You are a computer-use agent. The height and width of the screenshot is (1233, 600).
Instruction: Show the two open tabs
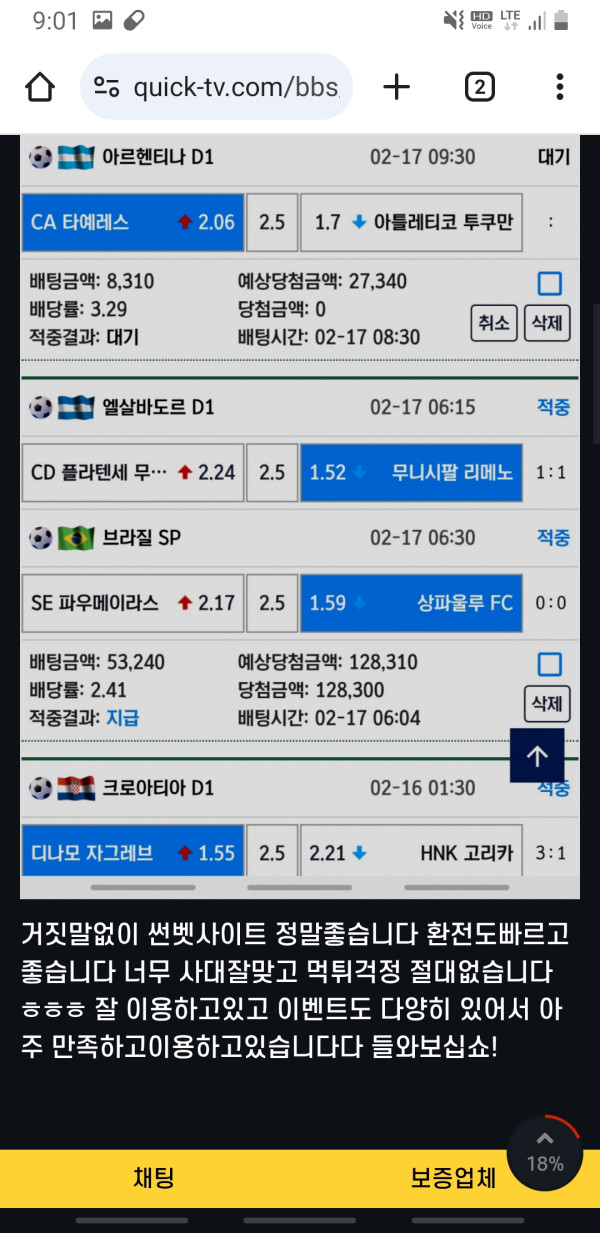pyautogui.click(x=480, y=88)
